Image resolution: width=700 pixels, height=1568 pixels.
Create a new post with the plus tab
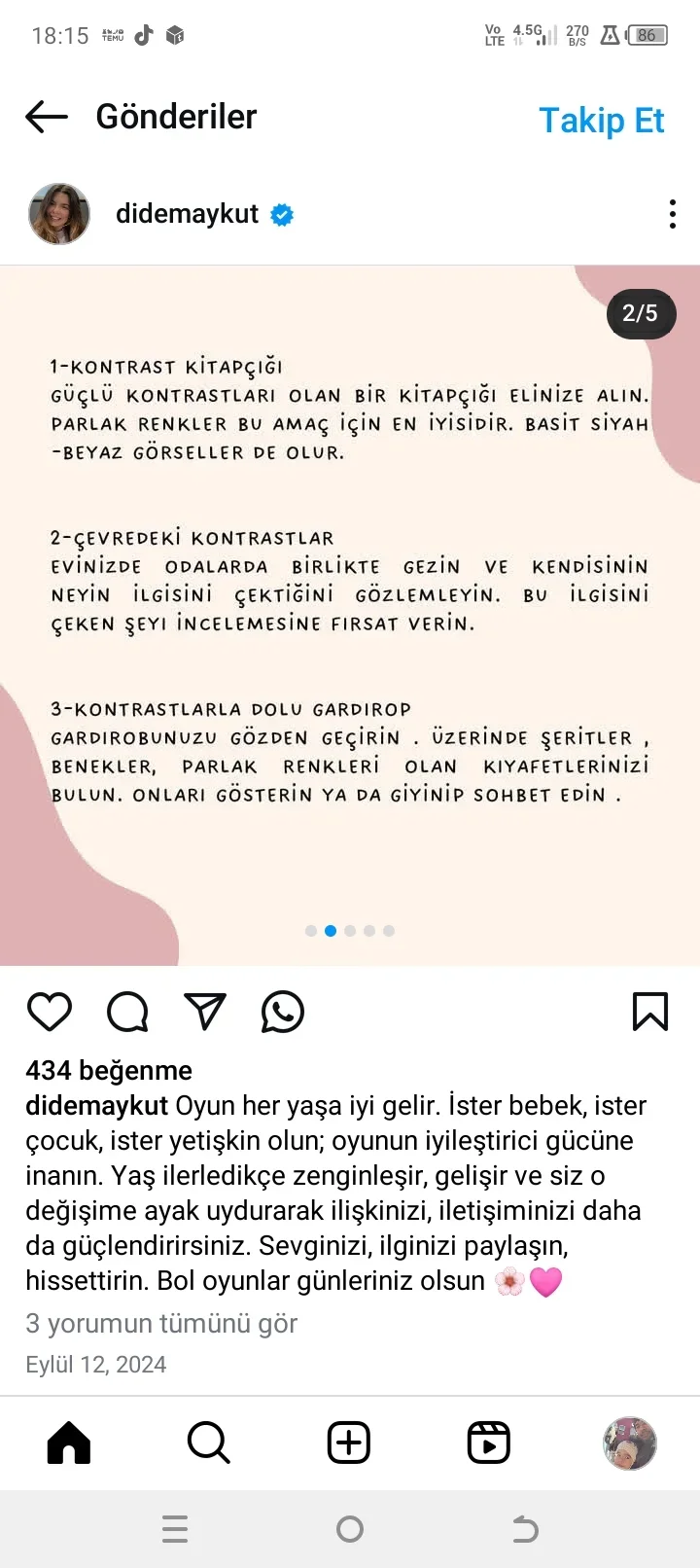tap(349, 1443)
